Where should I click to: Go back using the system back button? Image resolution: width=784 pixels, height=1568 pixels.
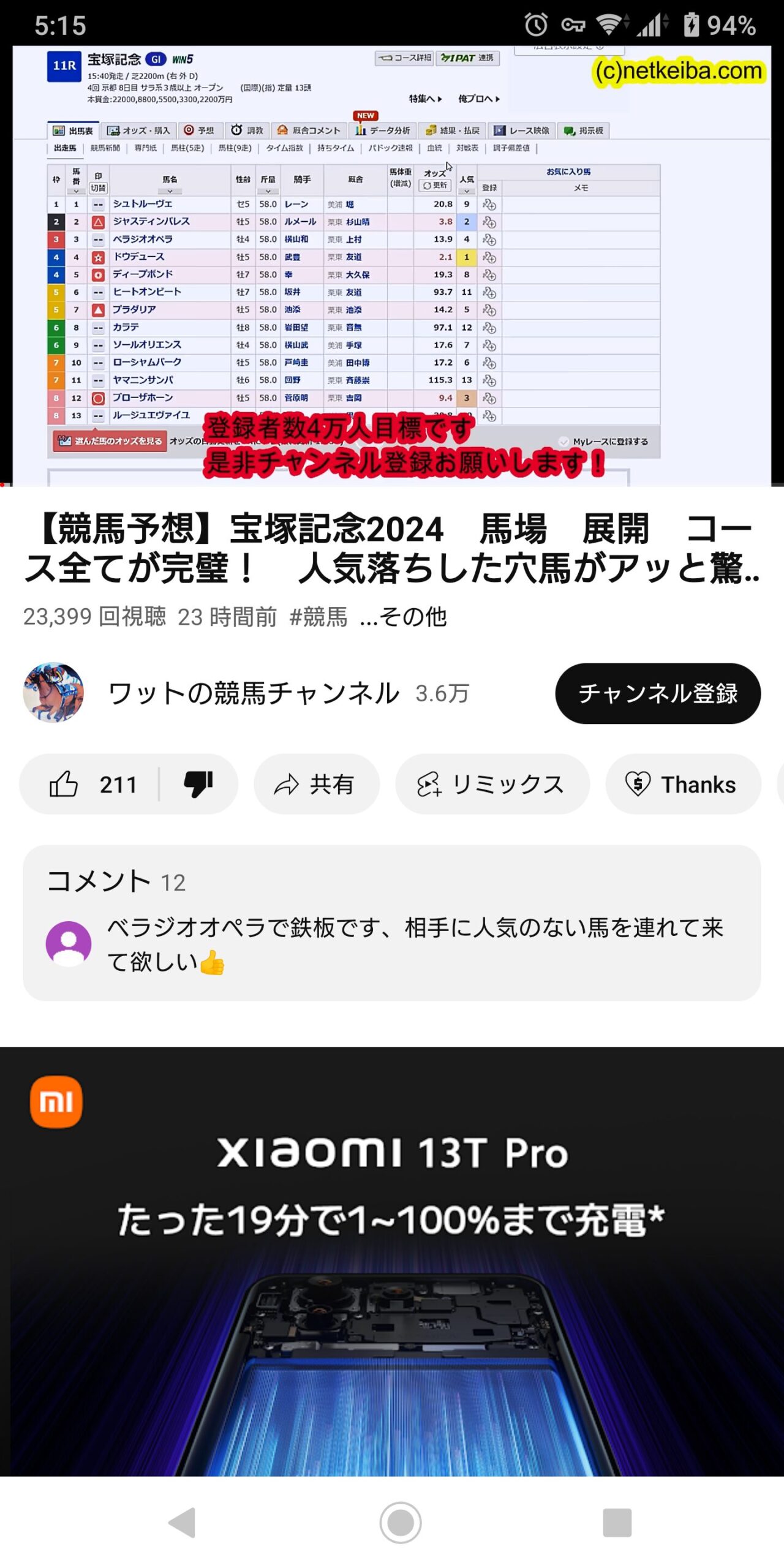pyautogui.click(x=182, y=1523)
